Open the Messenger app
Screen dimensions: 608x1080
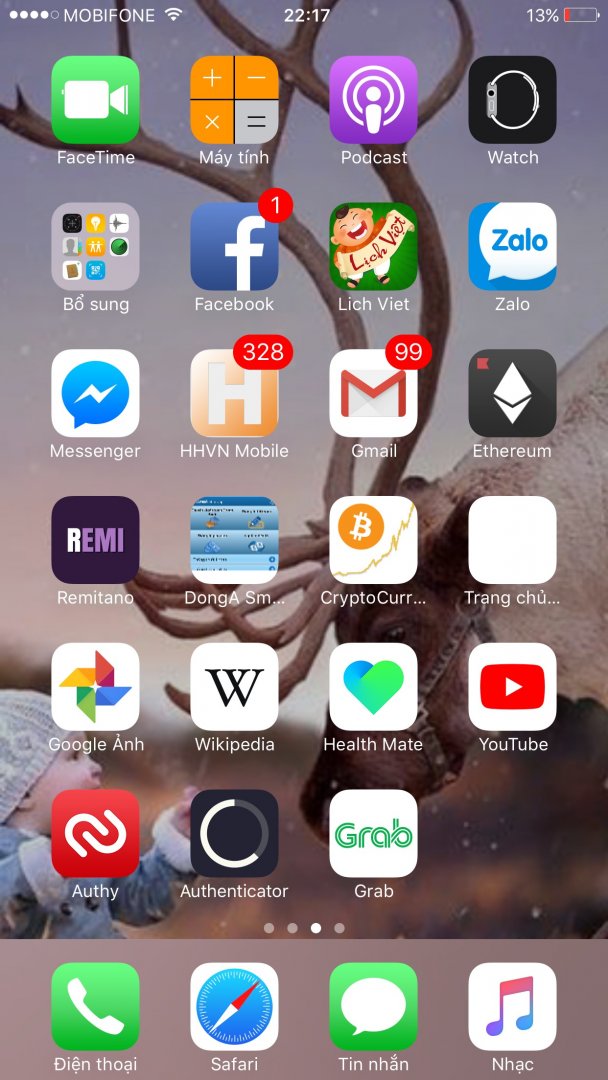point(95,393)
